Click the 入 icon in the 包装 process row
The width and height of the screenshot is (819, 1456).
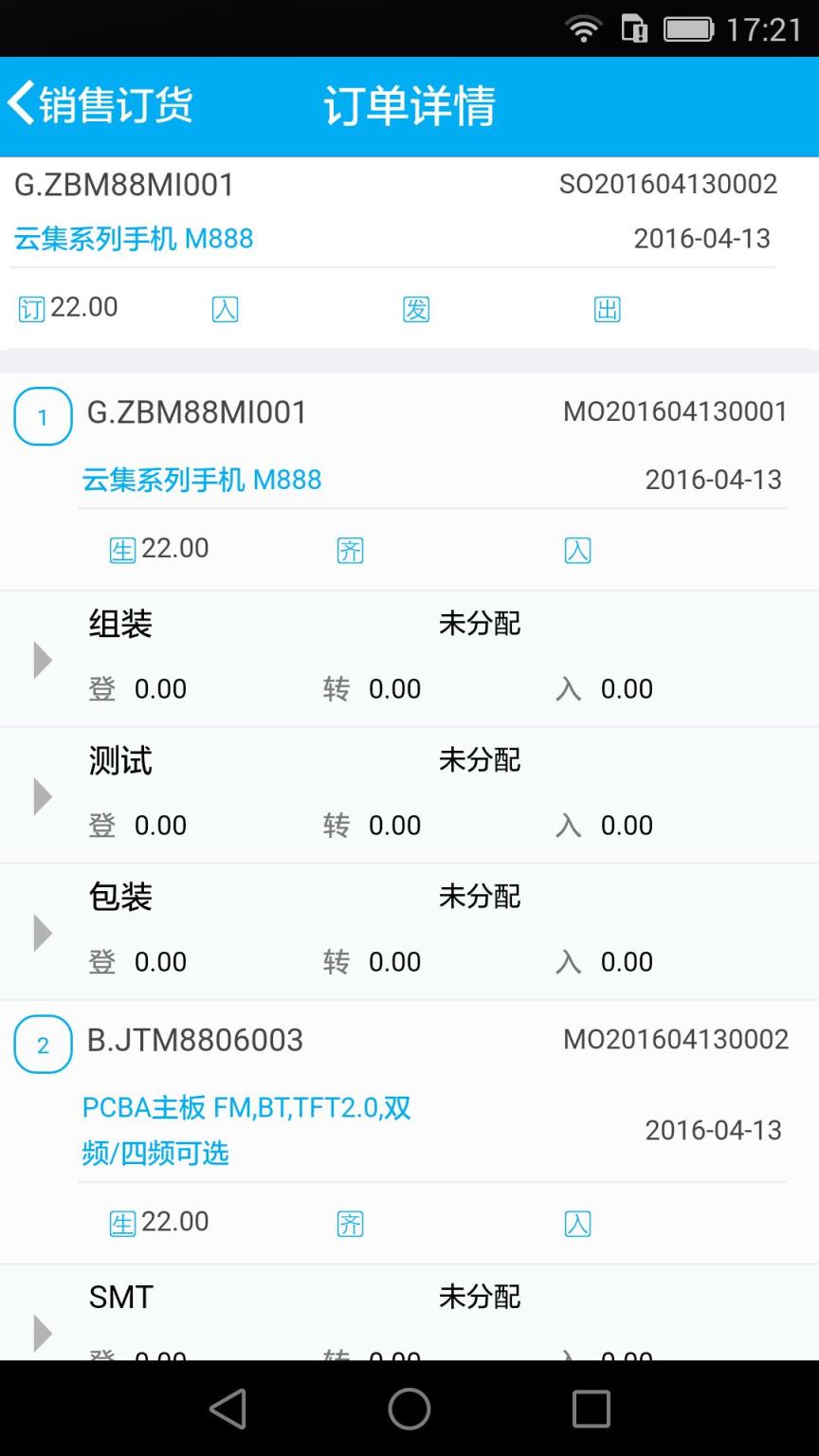569,961
